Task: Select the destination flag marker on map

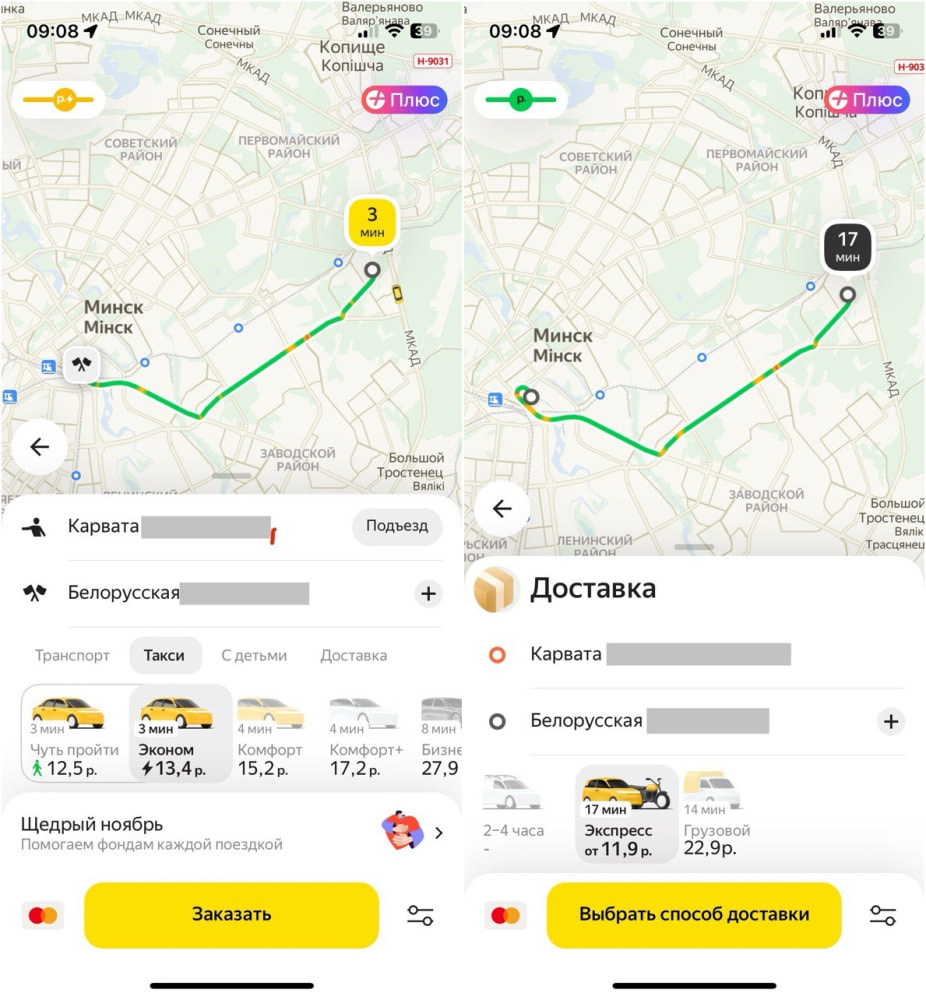Action: [81, 366]
